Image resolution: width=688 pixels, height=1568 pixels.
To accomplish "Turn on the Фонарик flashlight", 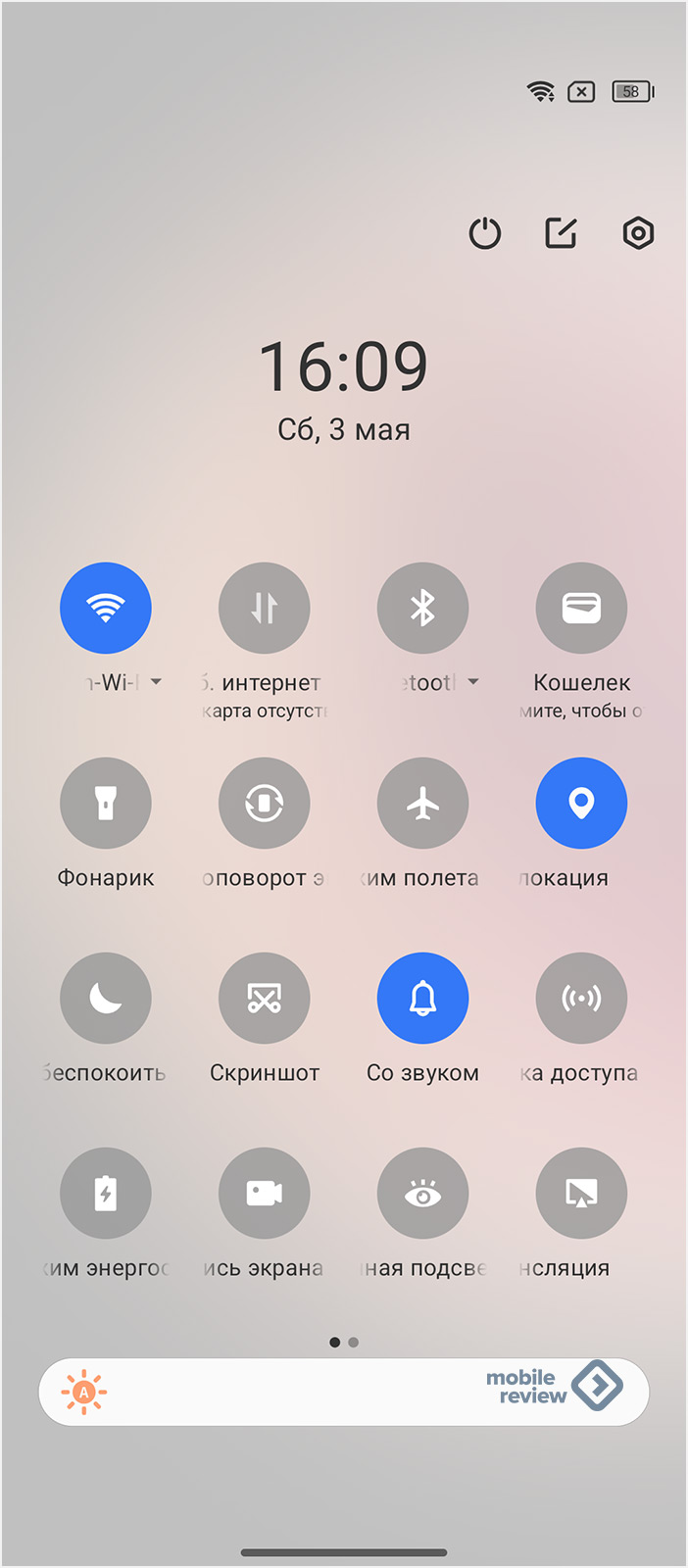I will (x=106, y=803).
